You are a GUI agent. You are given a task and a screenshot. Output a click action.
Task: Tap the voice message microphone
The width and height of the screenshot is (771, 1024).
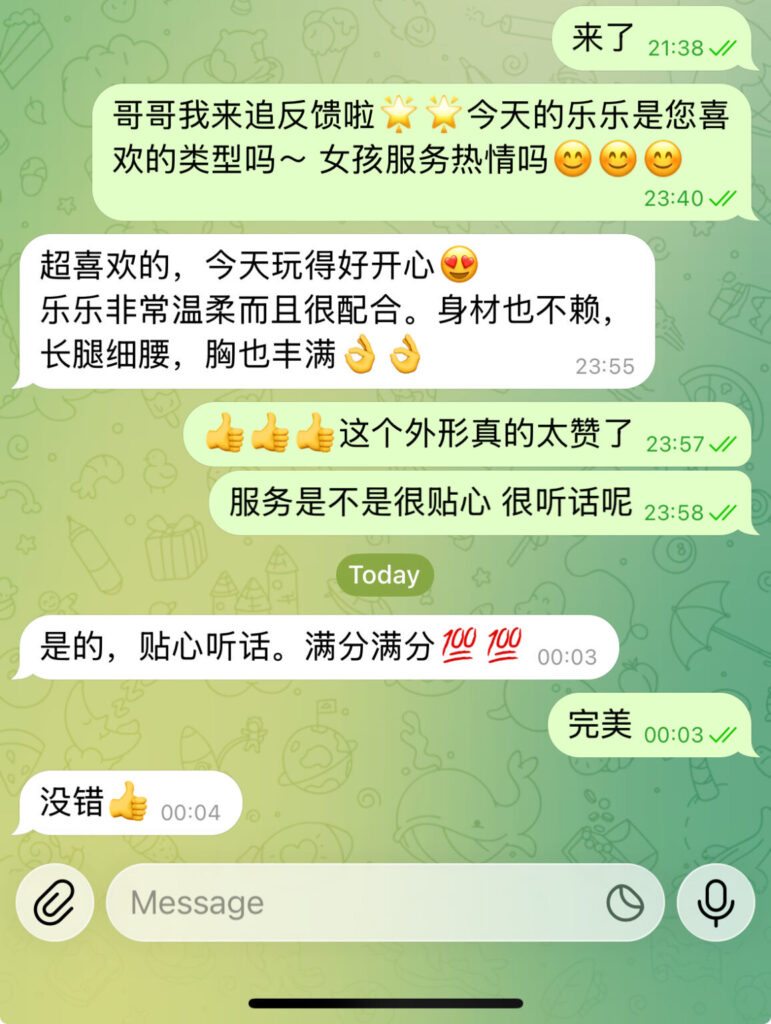pyautogui.click(x=715, y=903)
